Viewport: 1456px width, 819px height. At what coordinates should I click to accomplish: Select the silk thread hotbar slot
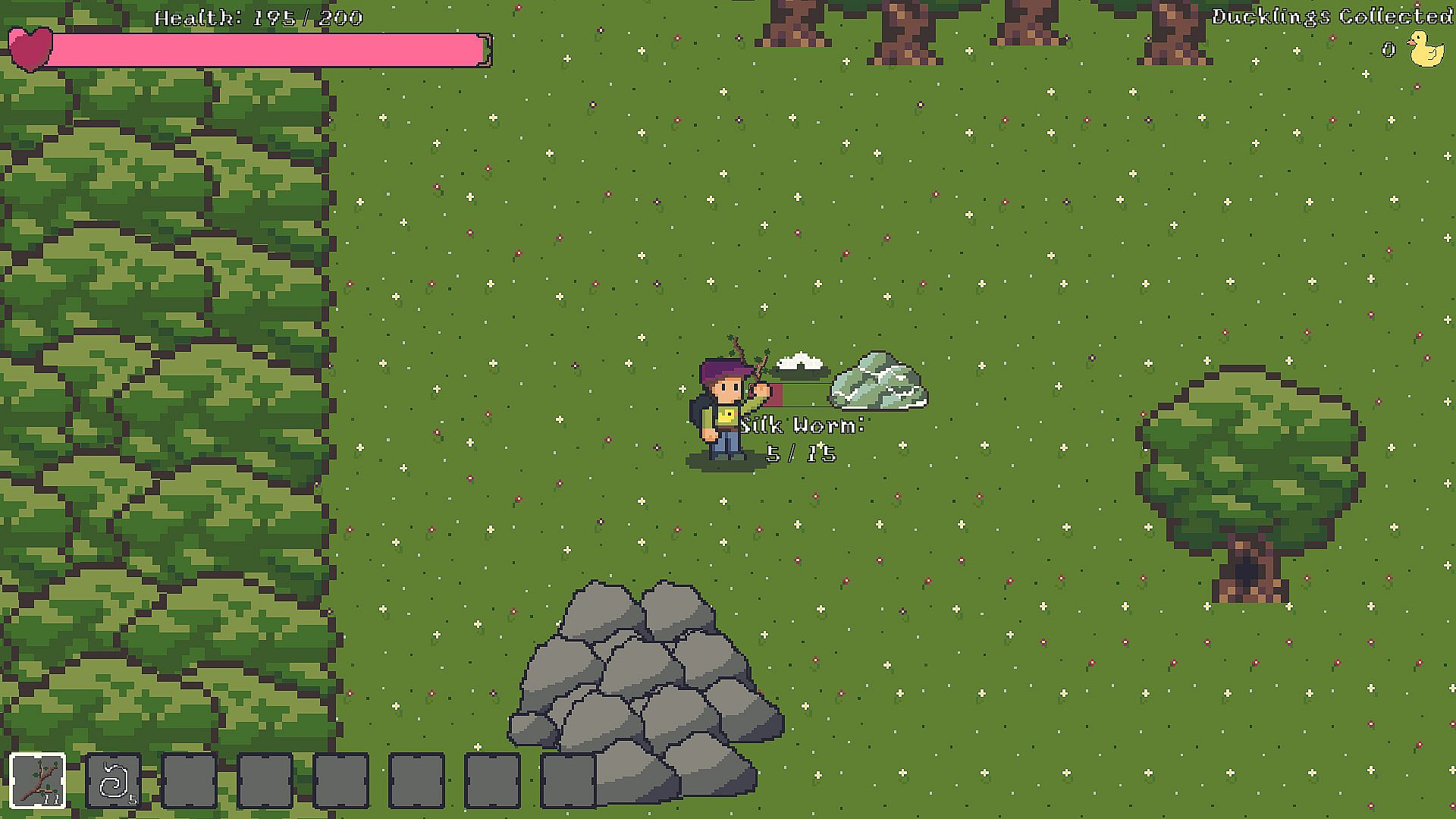pos(114,781)
